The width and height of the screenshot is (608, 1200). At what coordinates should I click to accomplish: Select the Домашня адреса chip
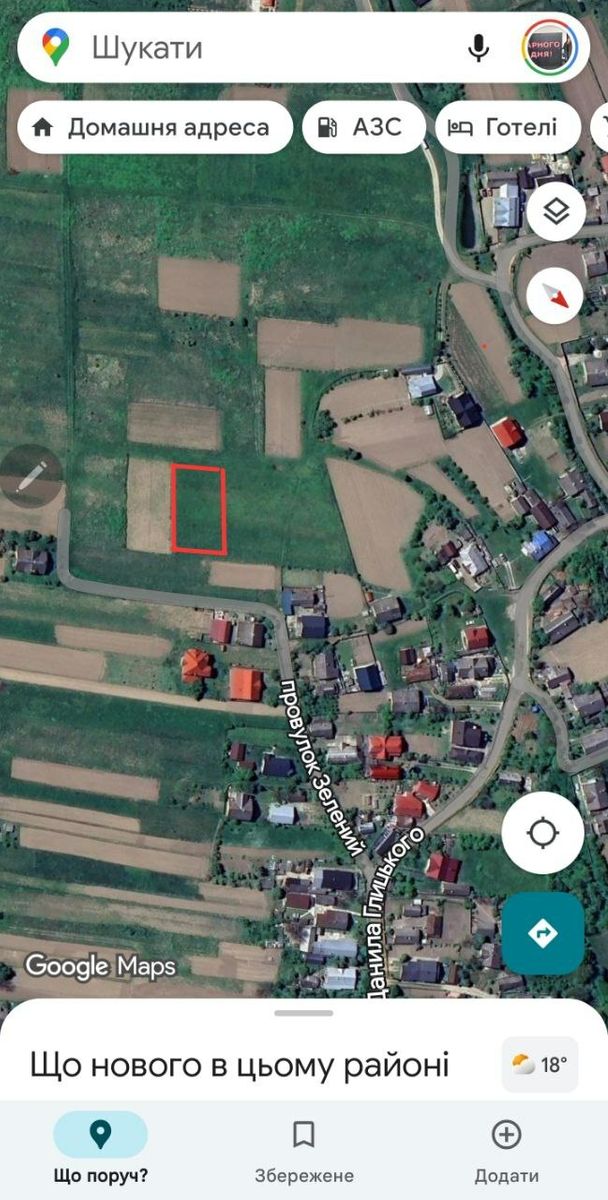tap(155, 128)
